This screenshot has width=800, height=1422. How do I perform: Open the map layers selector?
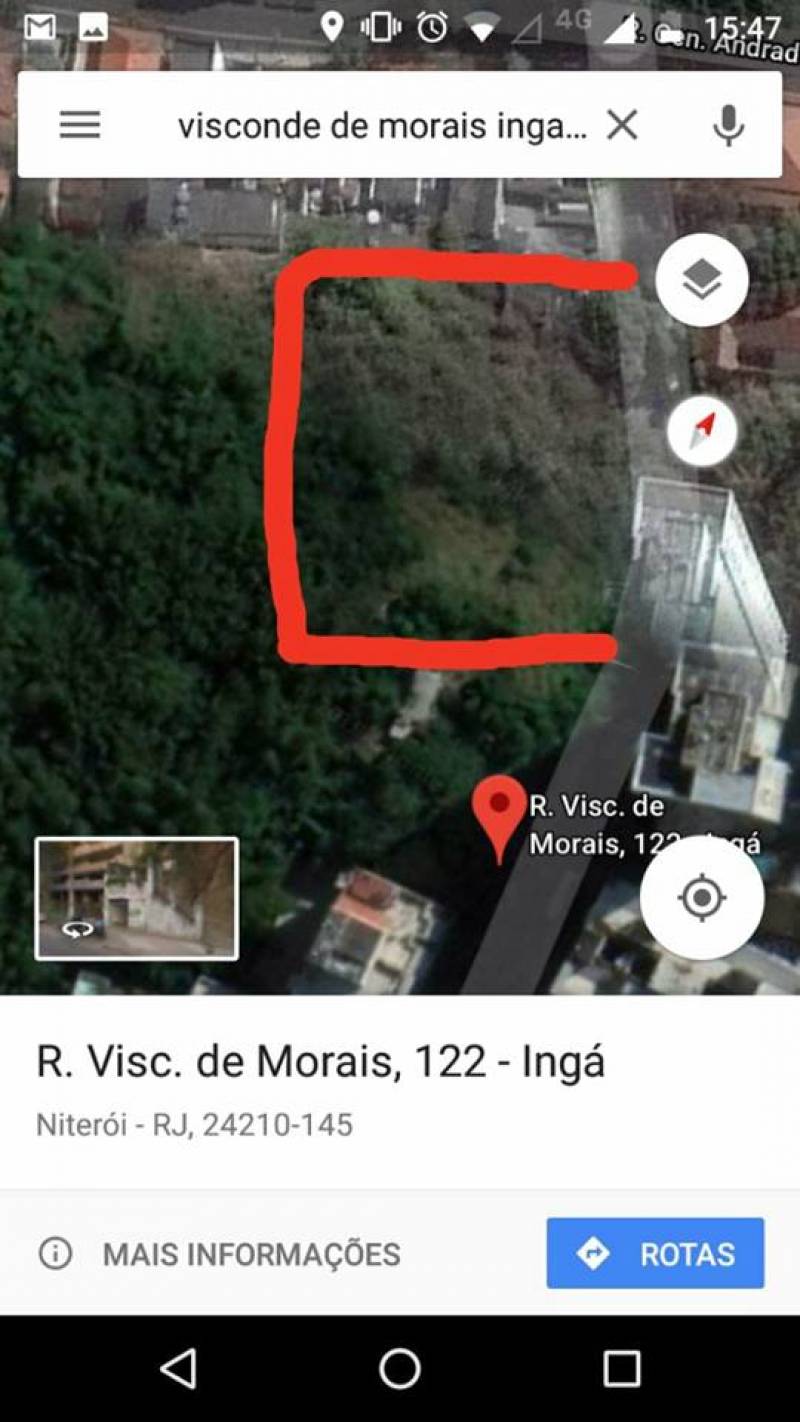(702, 280)
